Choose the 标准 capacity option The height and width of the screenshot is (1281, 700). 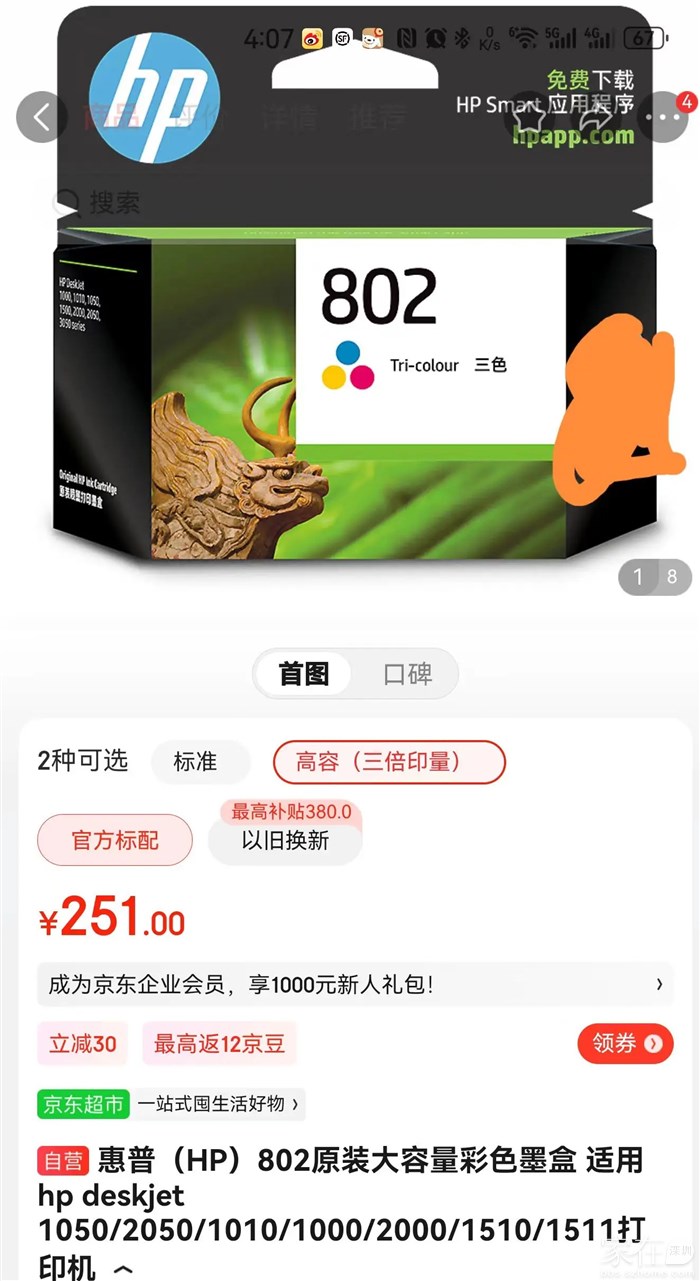(x=196, y=762)
